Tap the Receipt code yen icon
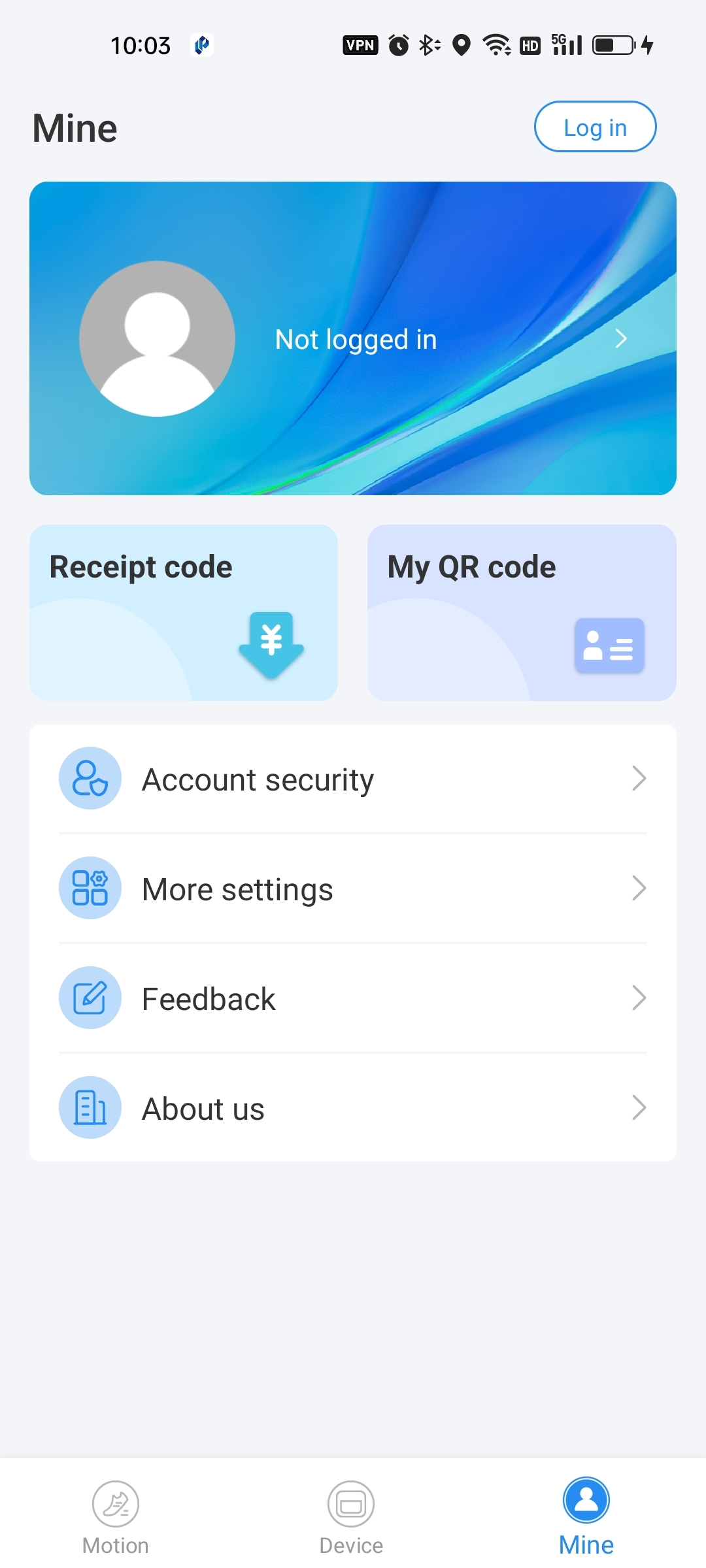 [x=273, y=645]
